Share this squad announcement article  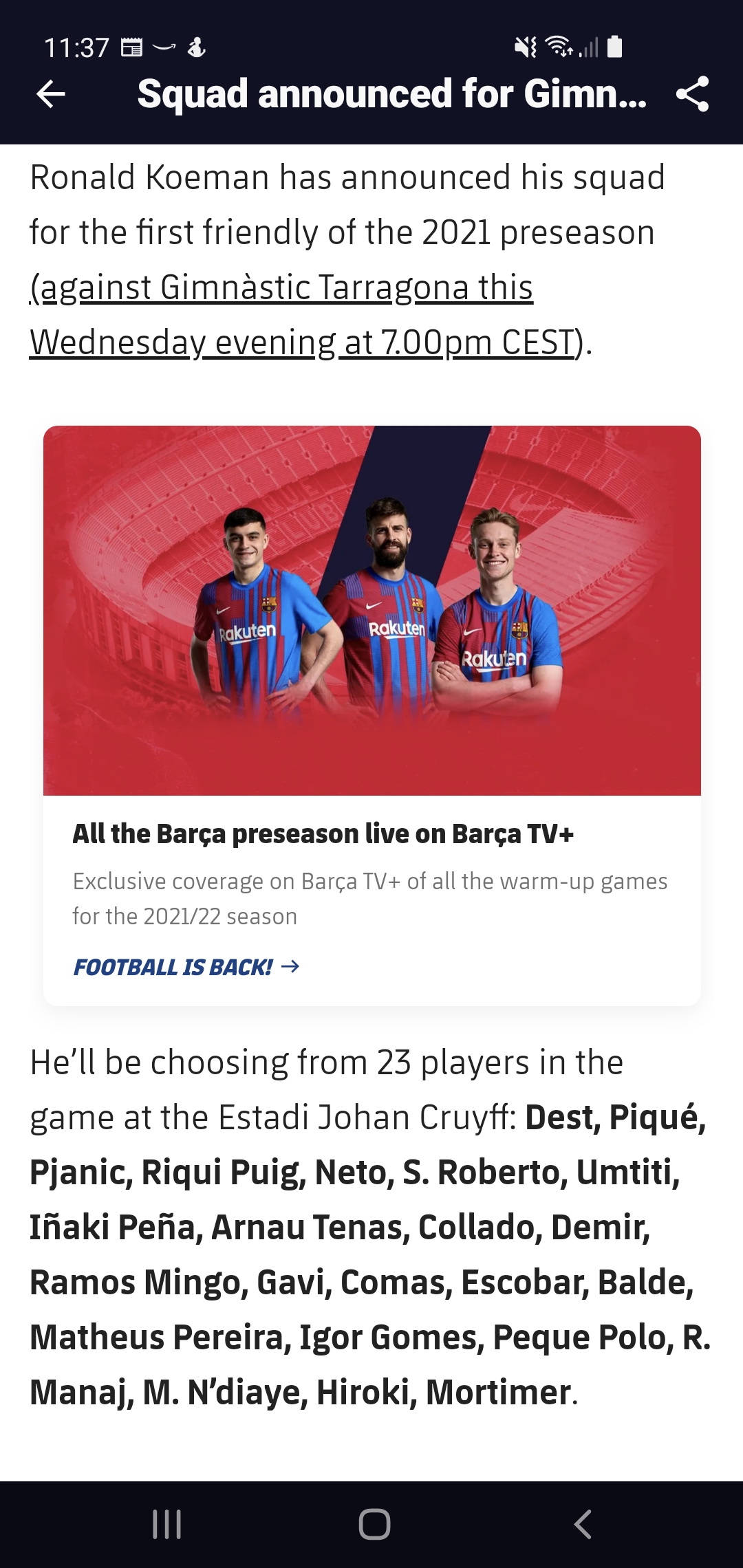pyautogui.click(x=692, y=94)
